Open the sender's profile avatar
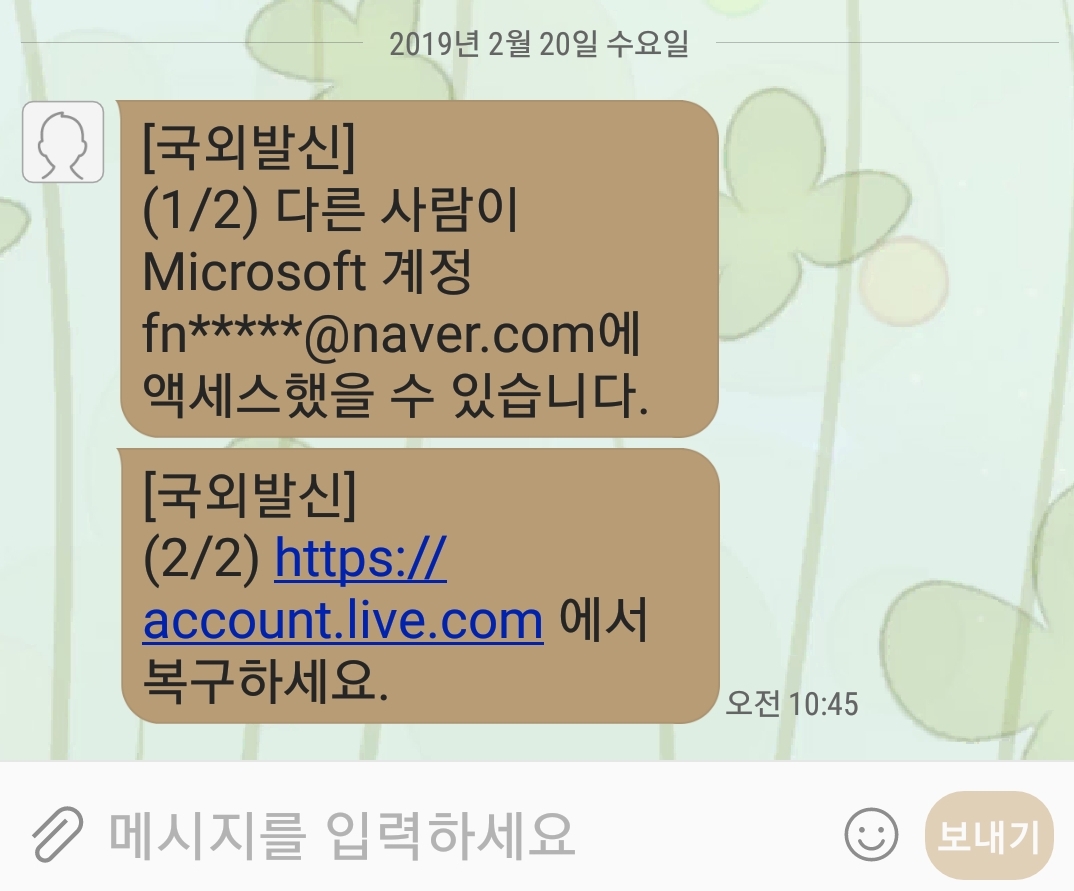 coord(63,142)
